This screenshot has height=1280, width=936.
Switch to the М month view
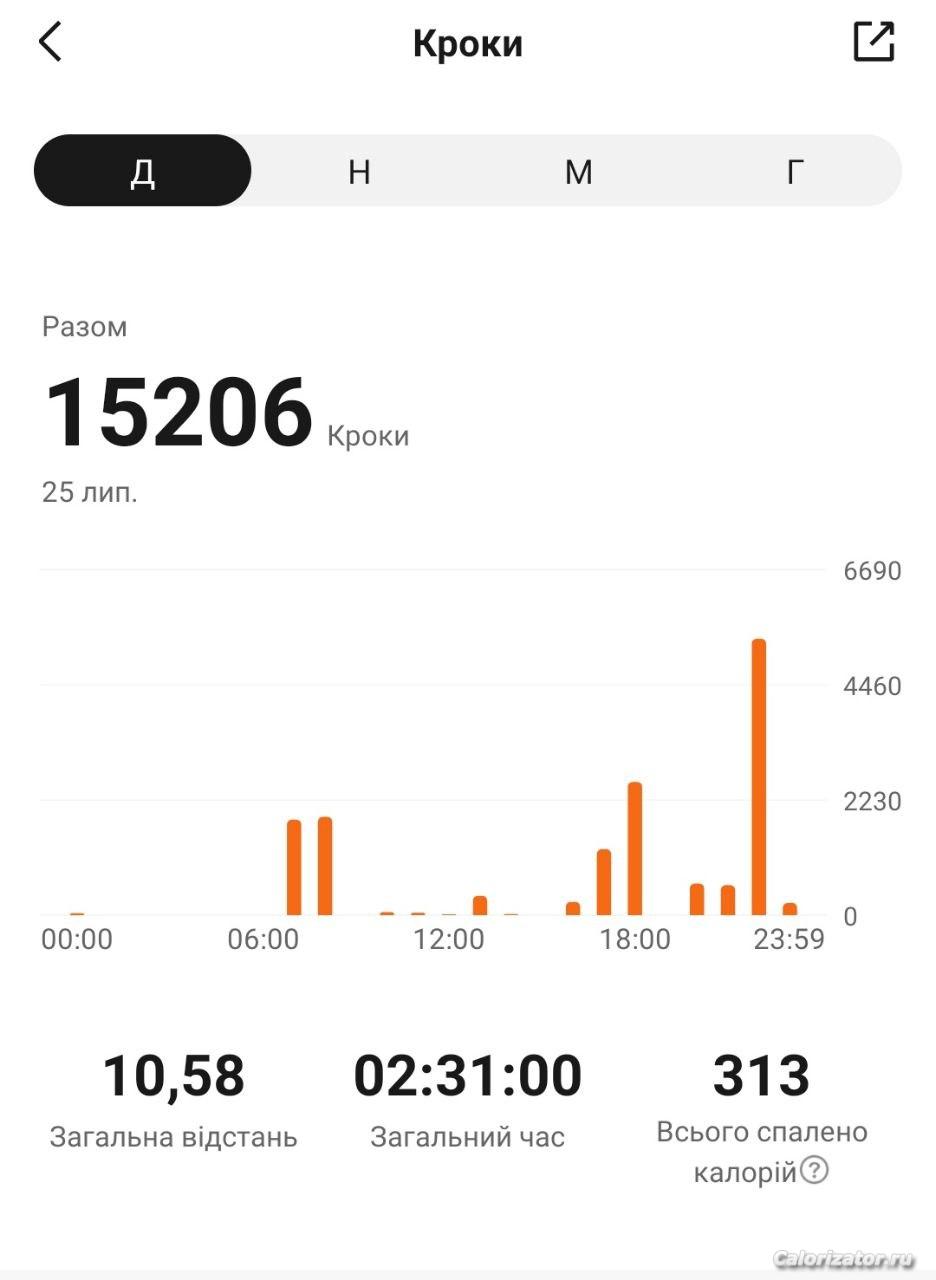(x=578, y=171)
